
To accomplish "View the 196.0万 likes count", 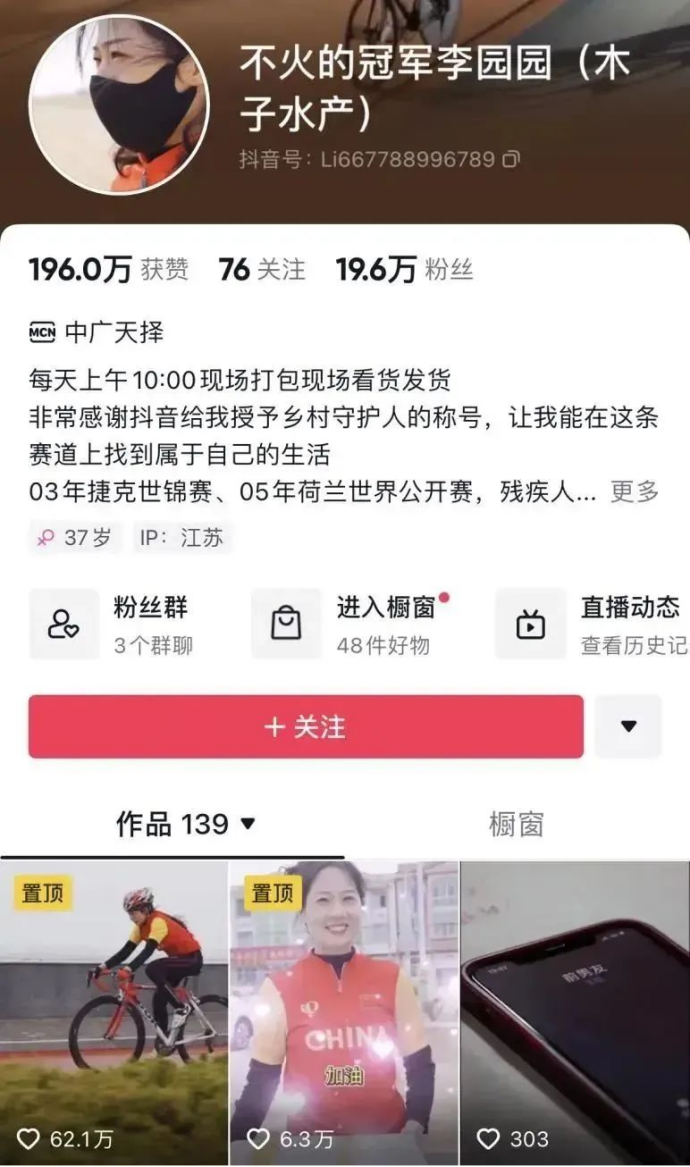I will pos(108,270).
